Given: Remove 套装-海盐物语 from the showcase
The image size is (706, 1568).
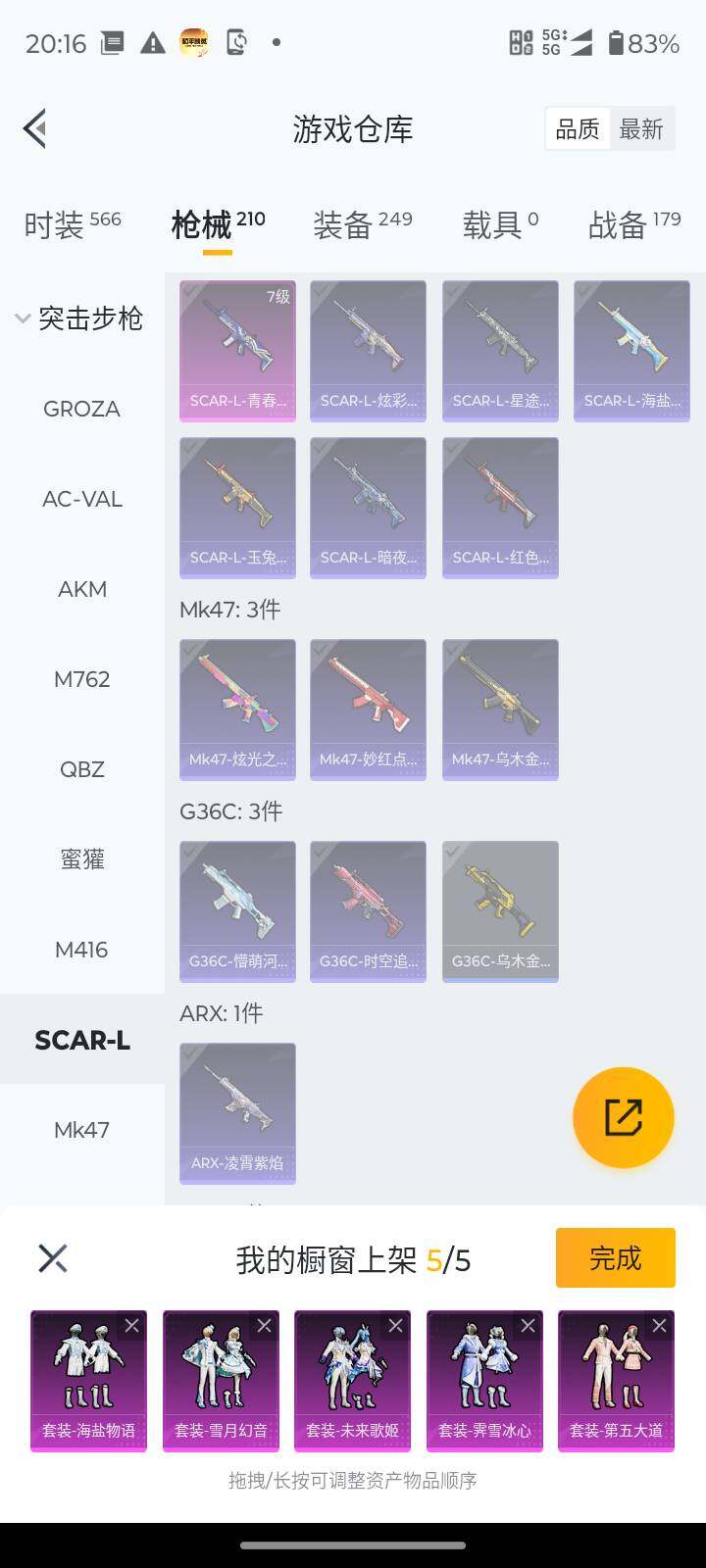Looking at the screenshot, I should click(x=131, y=1326).
